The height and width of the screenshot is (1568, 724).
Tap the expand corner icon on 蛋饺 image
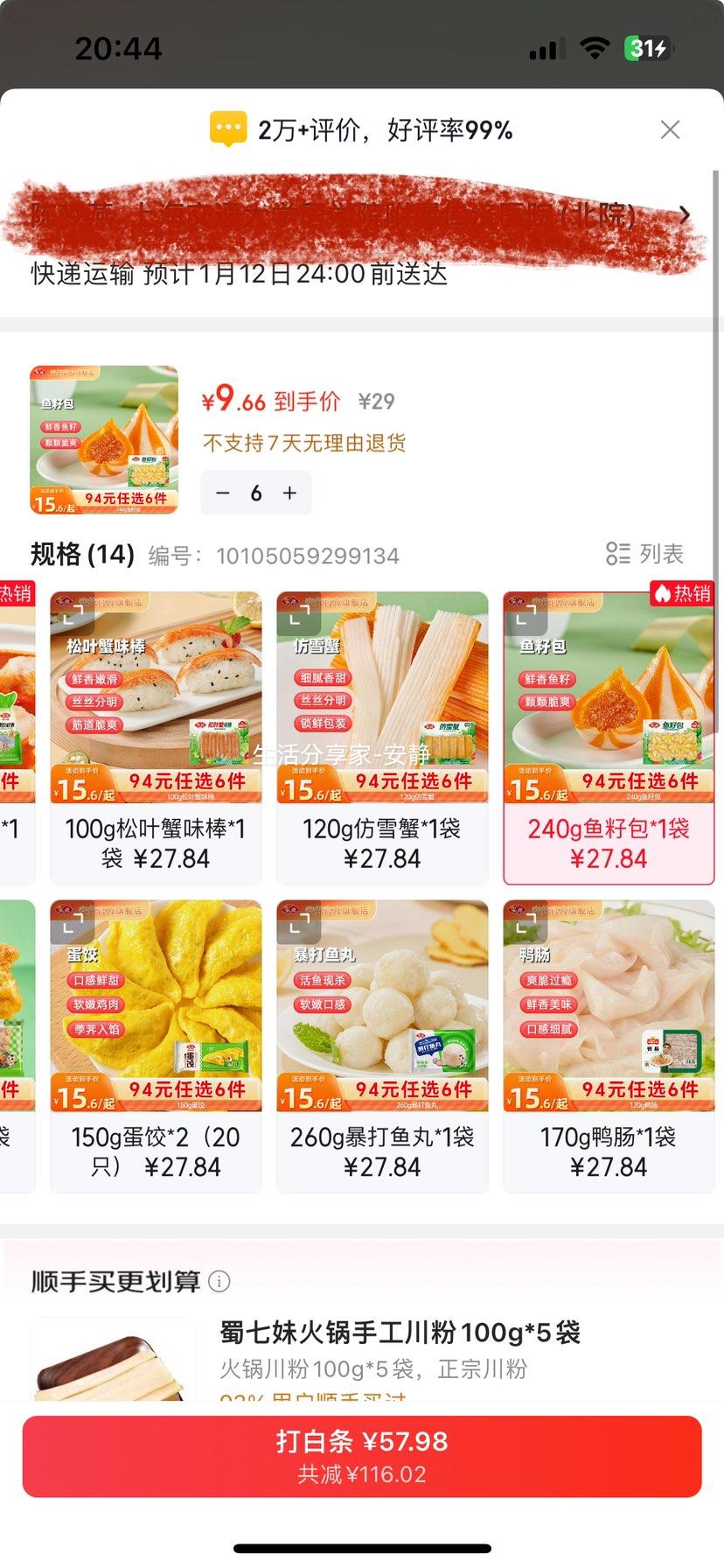pyautogui.click(x=74, y=925)
